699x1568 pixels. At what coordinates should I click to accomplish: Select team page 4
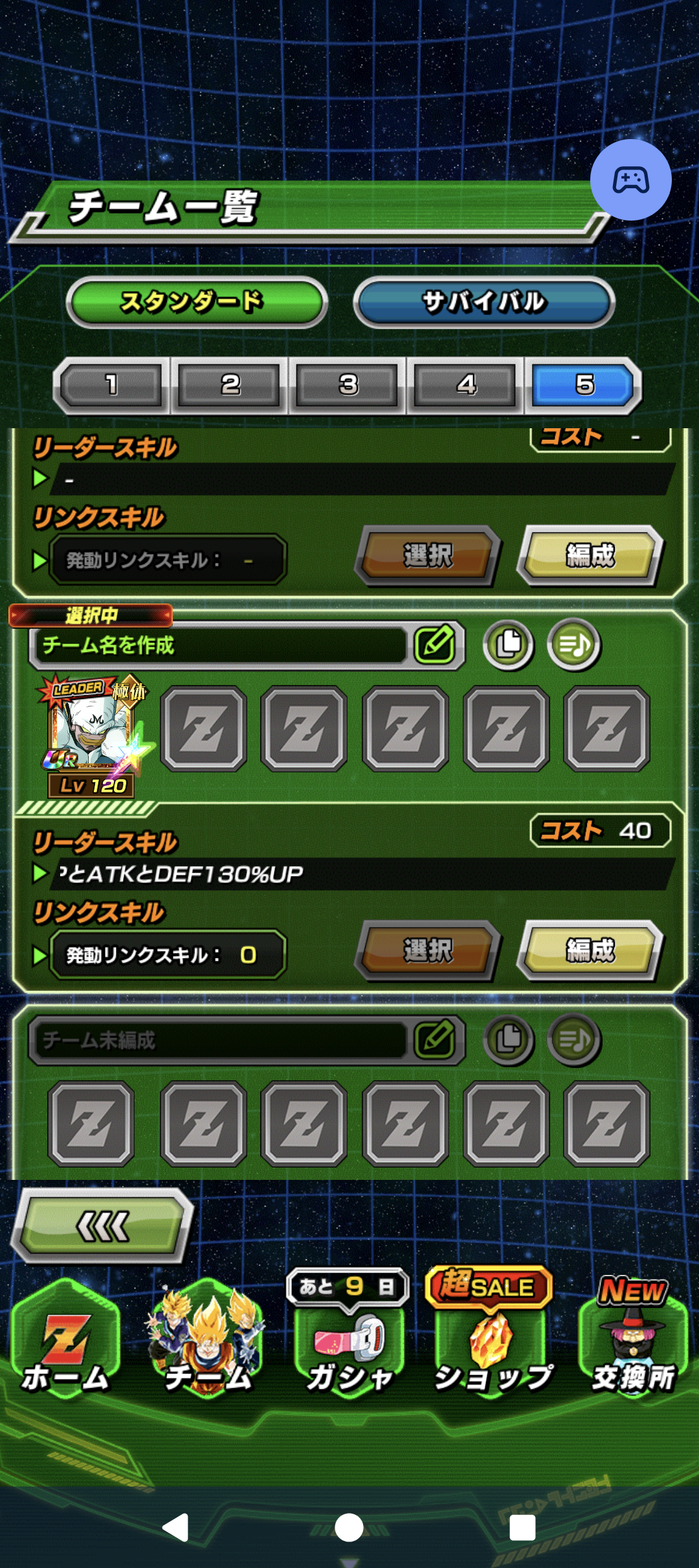coord(466,385)
